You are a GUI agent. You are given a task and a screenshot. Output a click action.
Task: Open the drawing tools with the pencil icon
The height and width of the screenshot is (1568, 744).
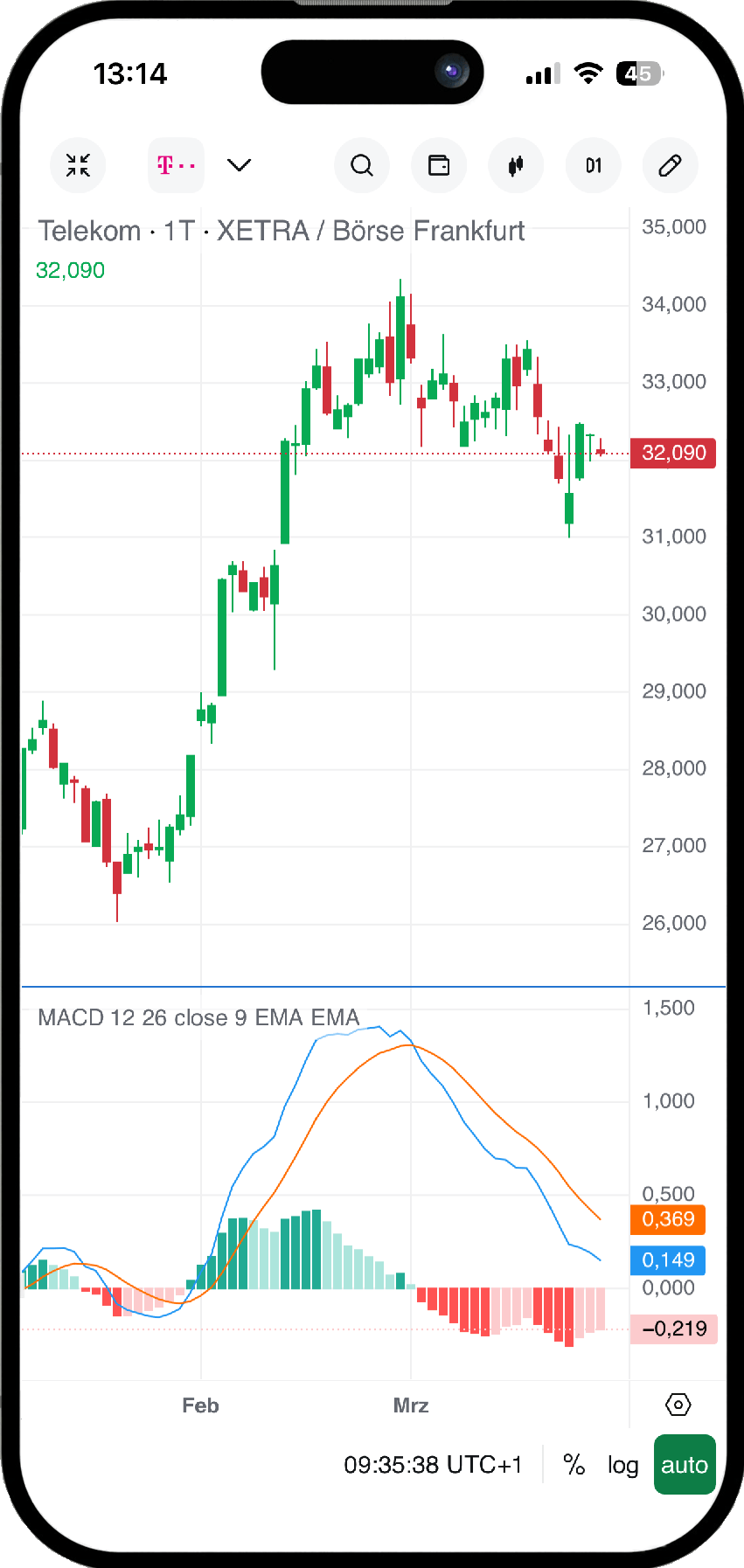pos(670,165)
